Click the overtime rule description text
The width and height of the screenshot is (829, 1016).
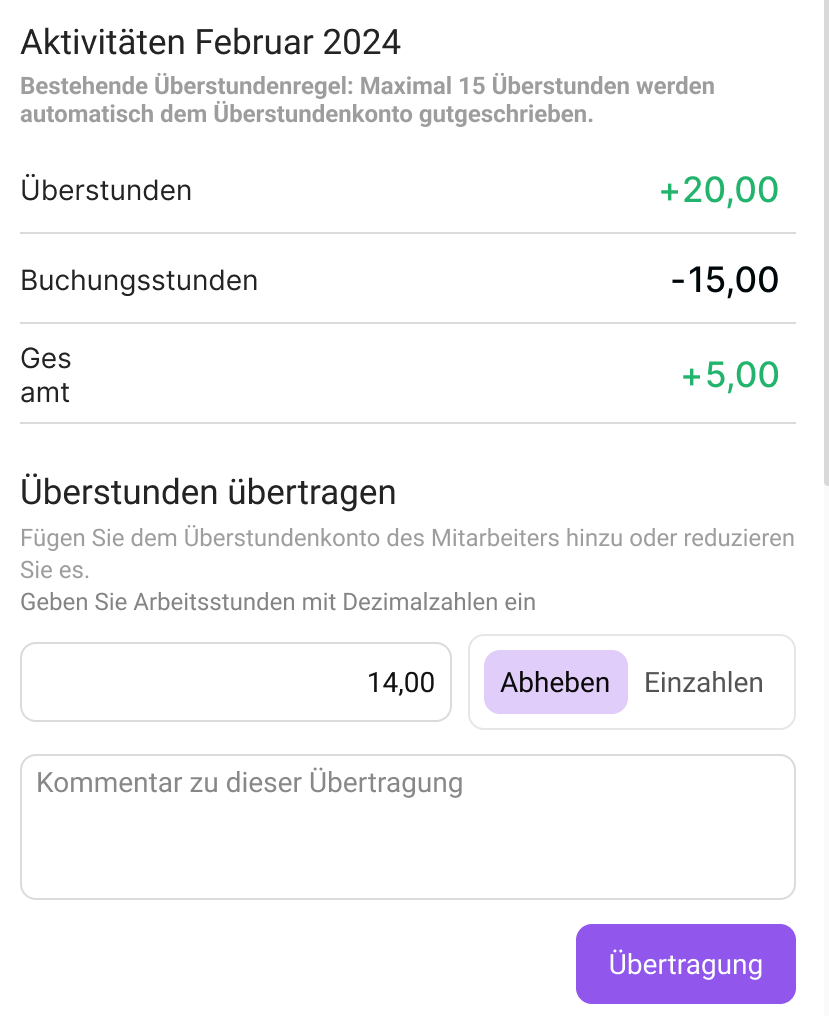(368, 99)
